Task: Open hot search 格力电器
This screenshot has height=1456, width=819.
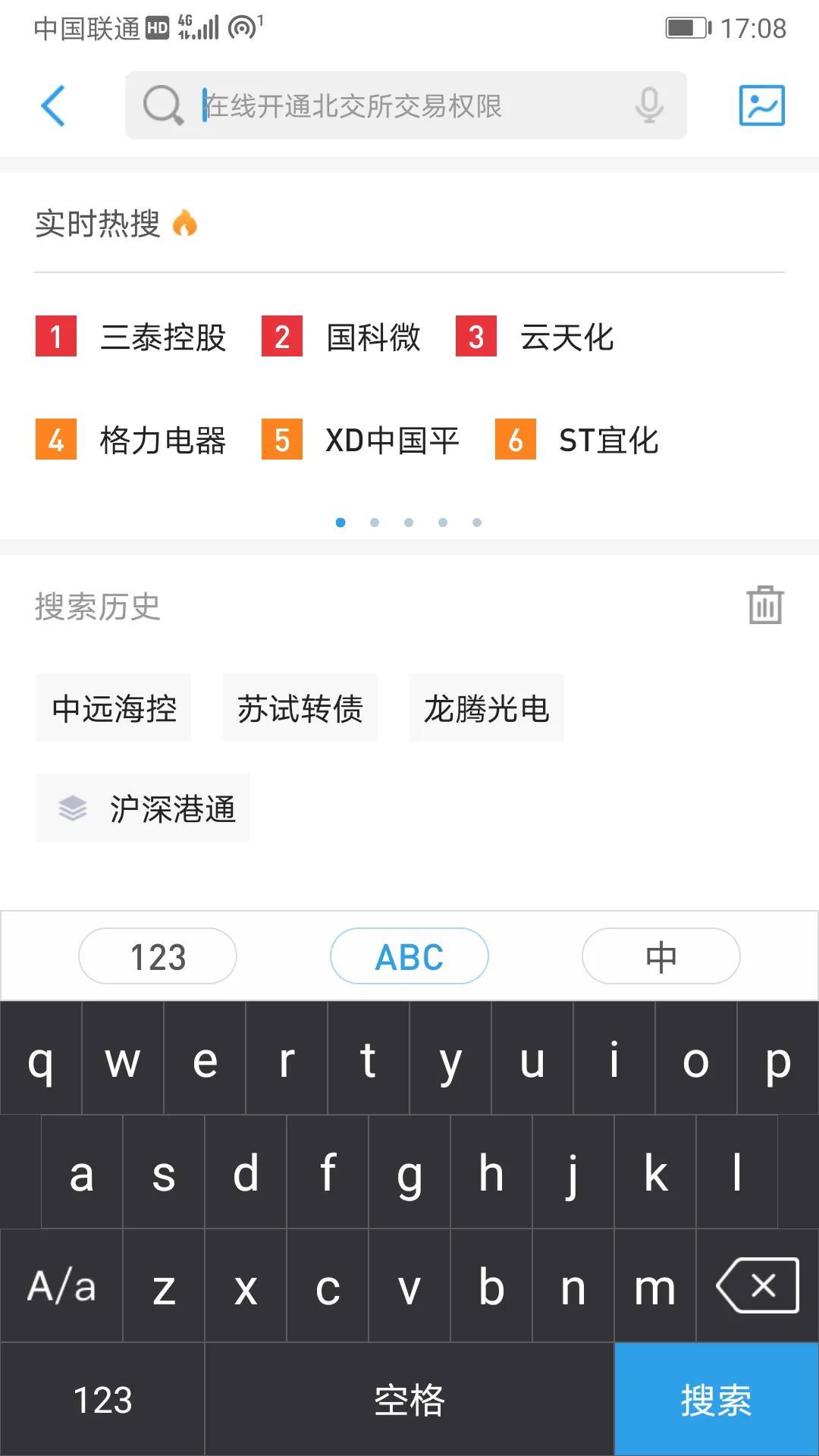Action: click(131, 440)
